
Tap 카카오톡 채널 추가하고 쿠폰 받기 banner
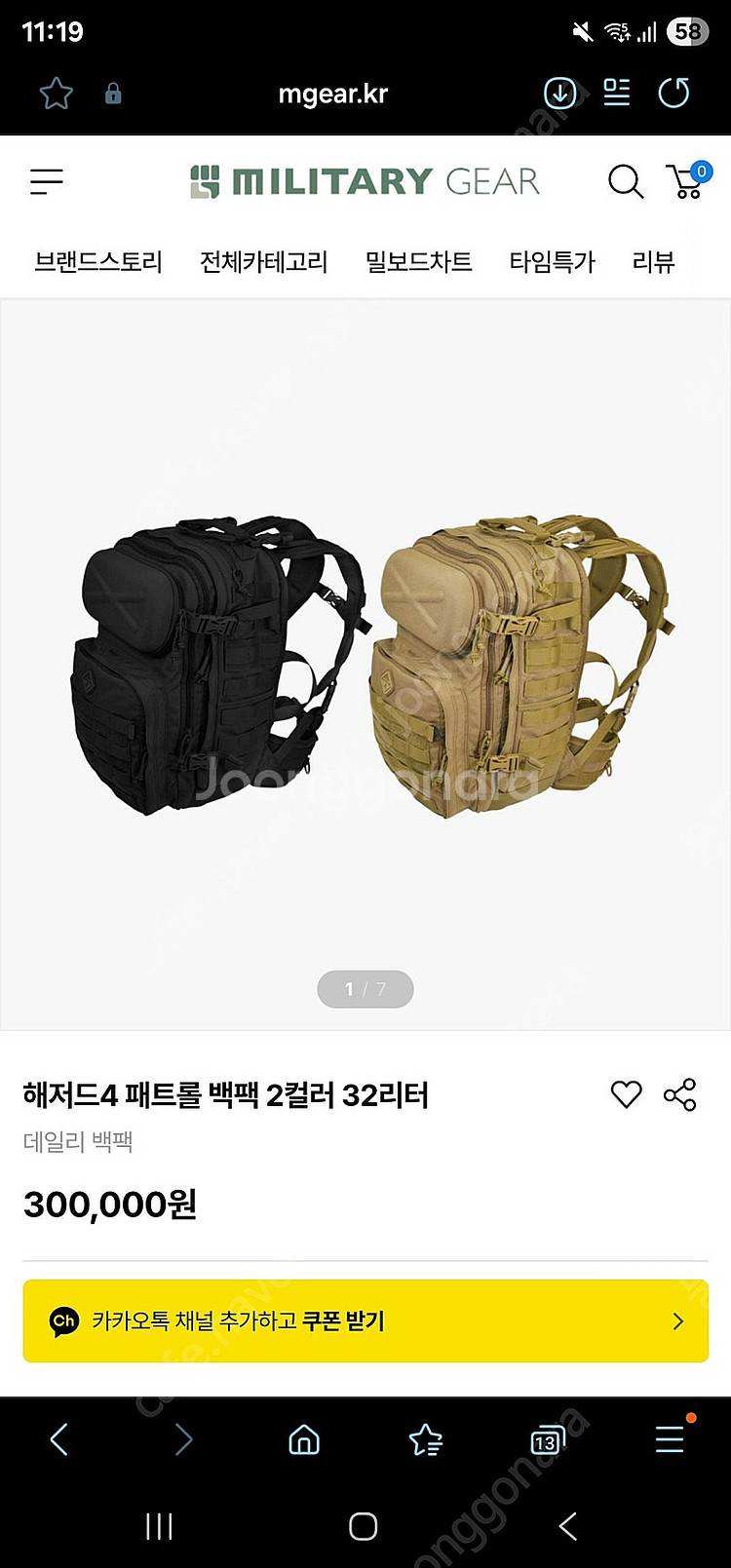tap(365, 1320)
